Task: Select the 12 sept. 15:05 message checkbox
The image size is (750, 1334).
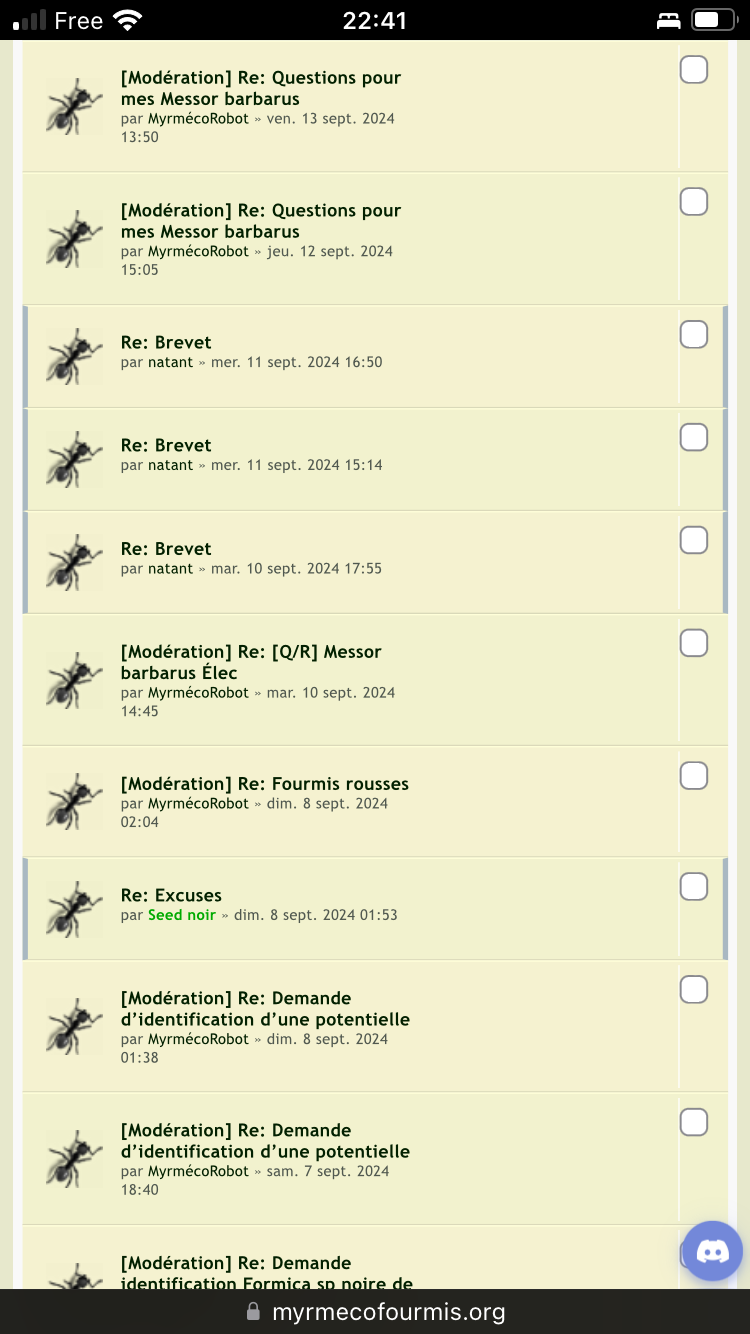Action: 693,202
